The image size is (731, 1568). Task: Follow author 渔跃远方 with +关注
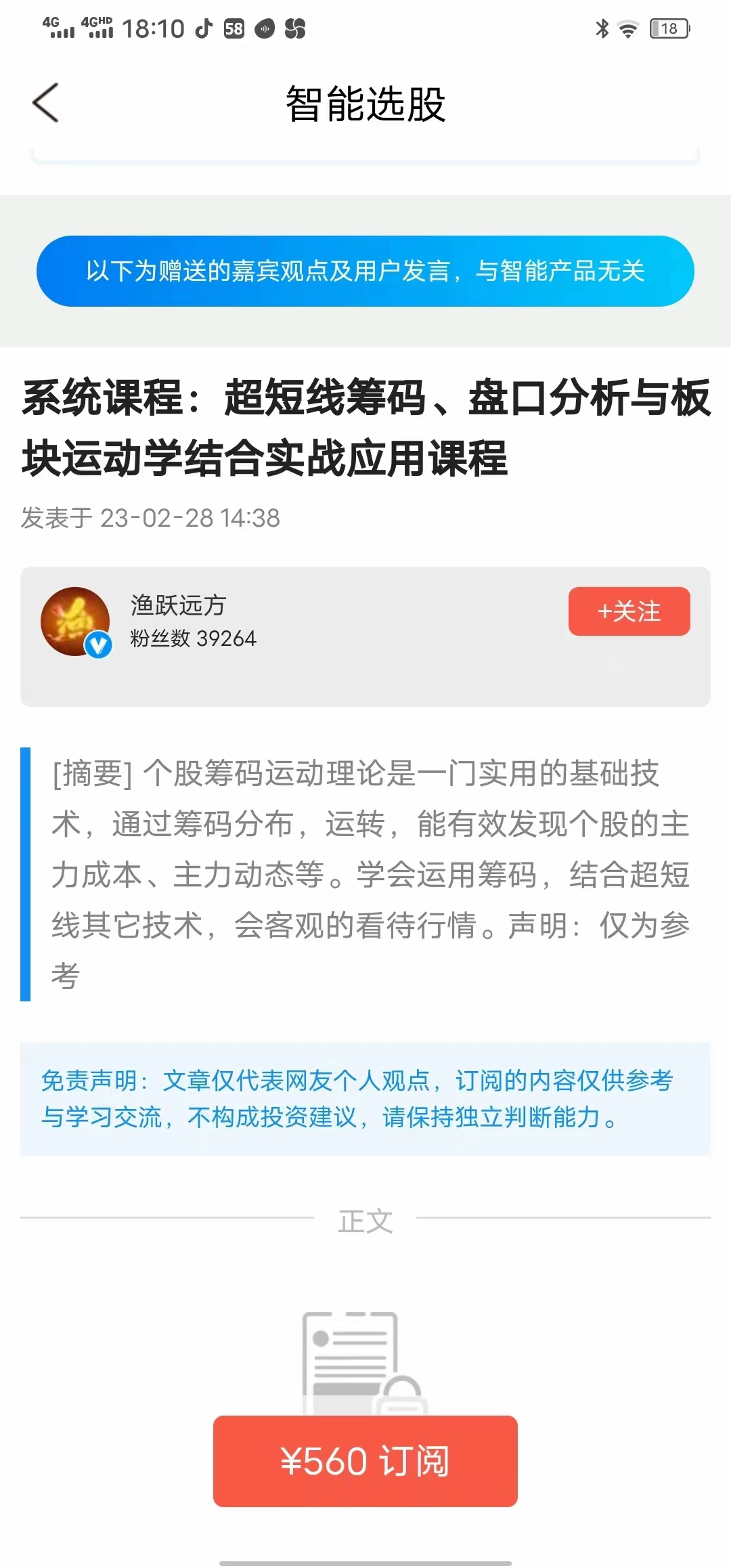point(629,611)
